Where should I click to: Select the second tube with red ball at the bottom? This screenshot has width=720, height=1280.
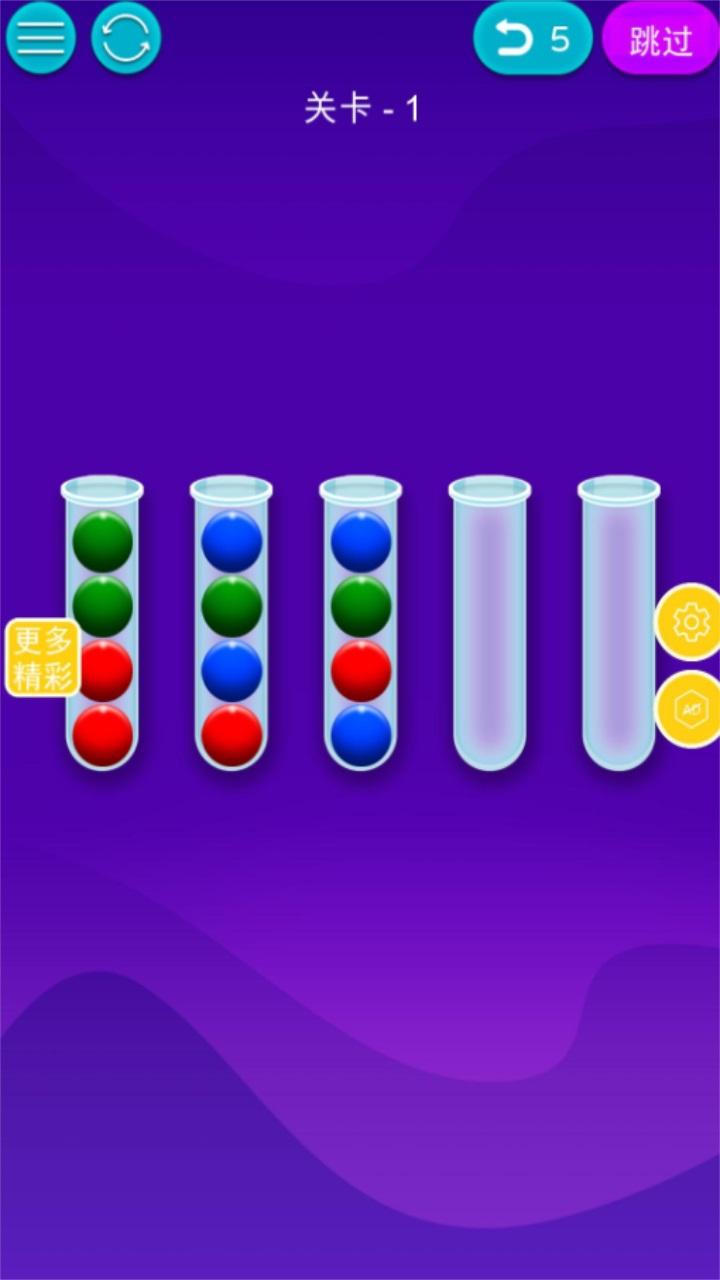pyautogui.click(x=231, y=625)
